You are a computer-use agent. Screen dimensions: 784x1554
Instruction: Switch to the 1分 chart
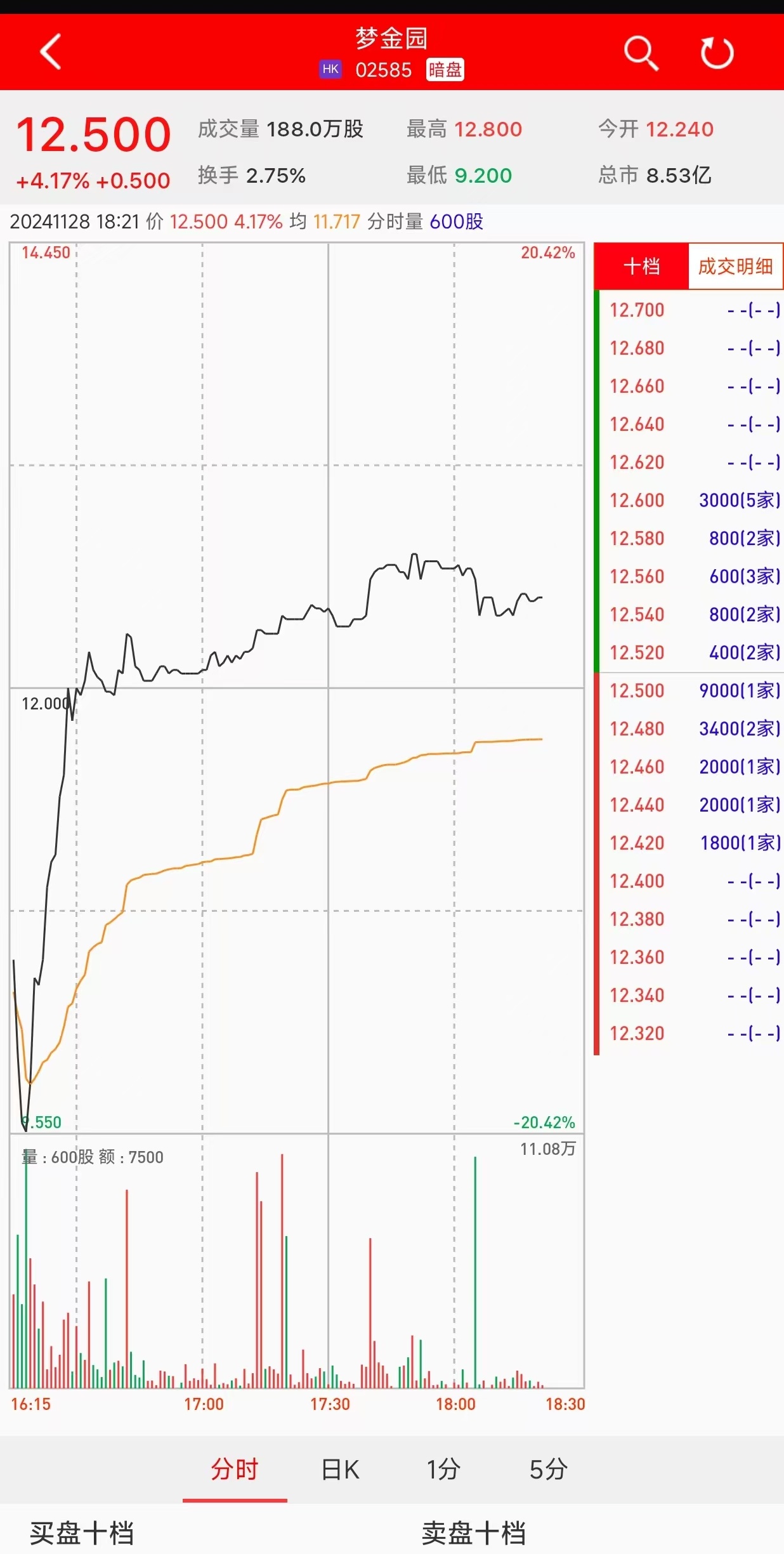443,1470
